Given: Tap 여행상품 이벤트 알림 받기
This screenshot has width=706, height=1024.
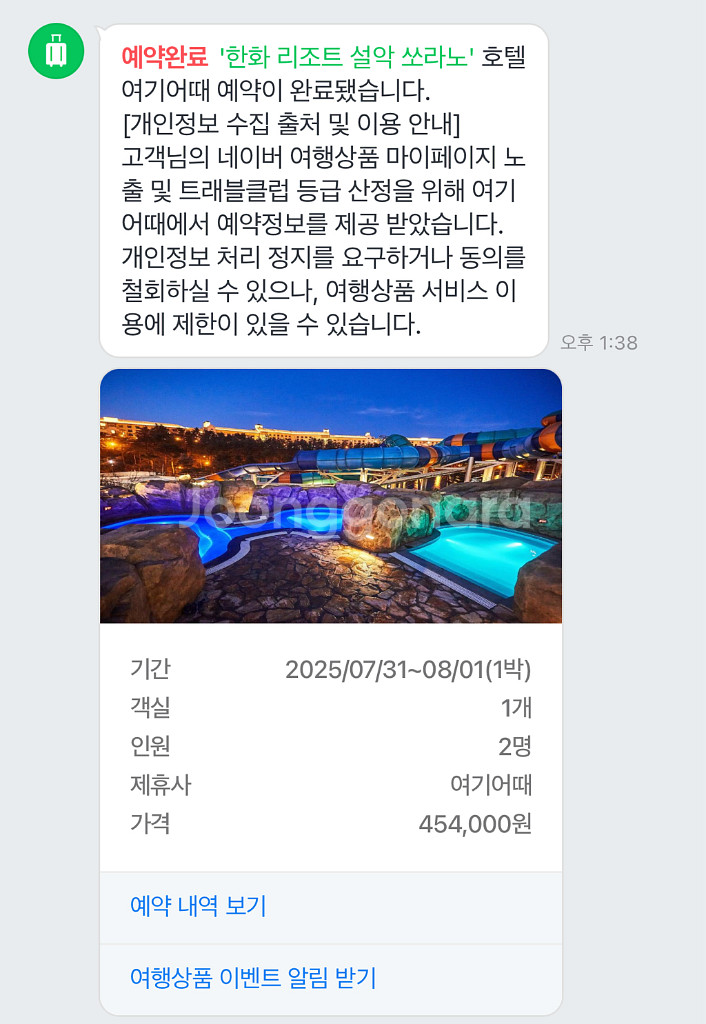Looking at the screenshot, I should [x=253, y=978].
